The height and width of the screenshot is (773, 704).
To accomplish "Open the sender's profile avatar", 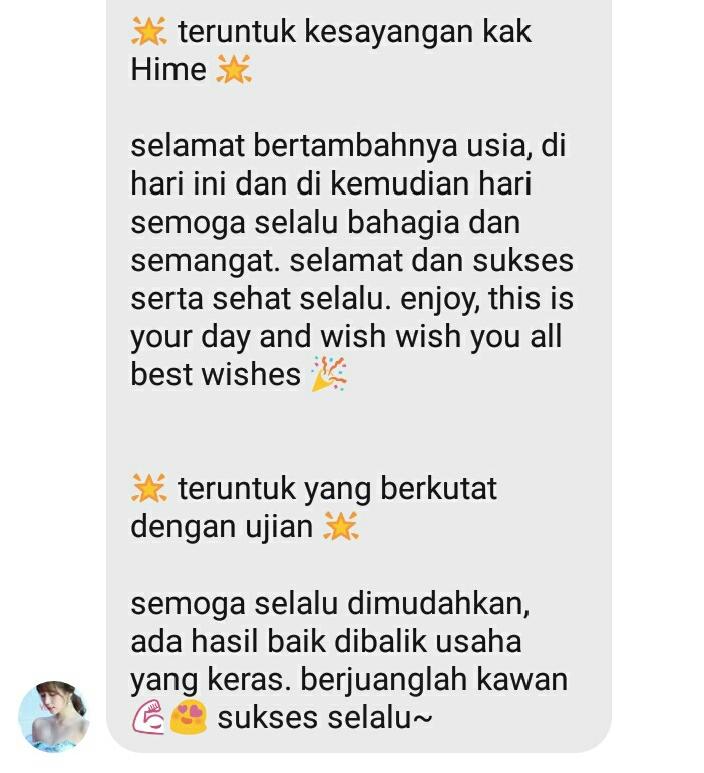I will (x=54, y=717).
